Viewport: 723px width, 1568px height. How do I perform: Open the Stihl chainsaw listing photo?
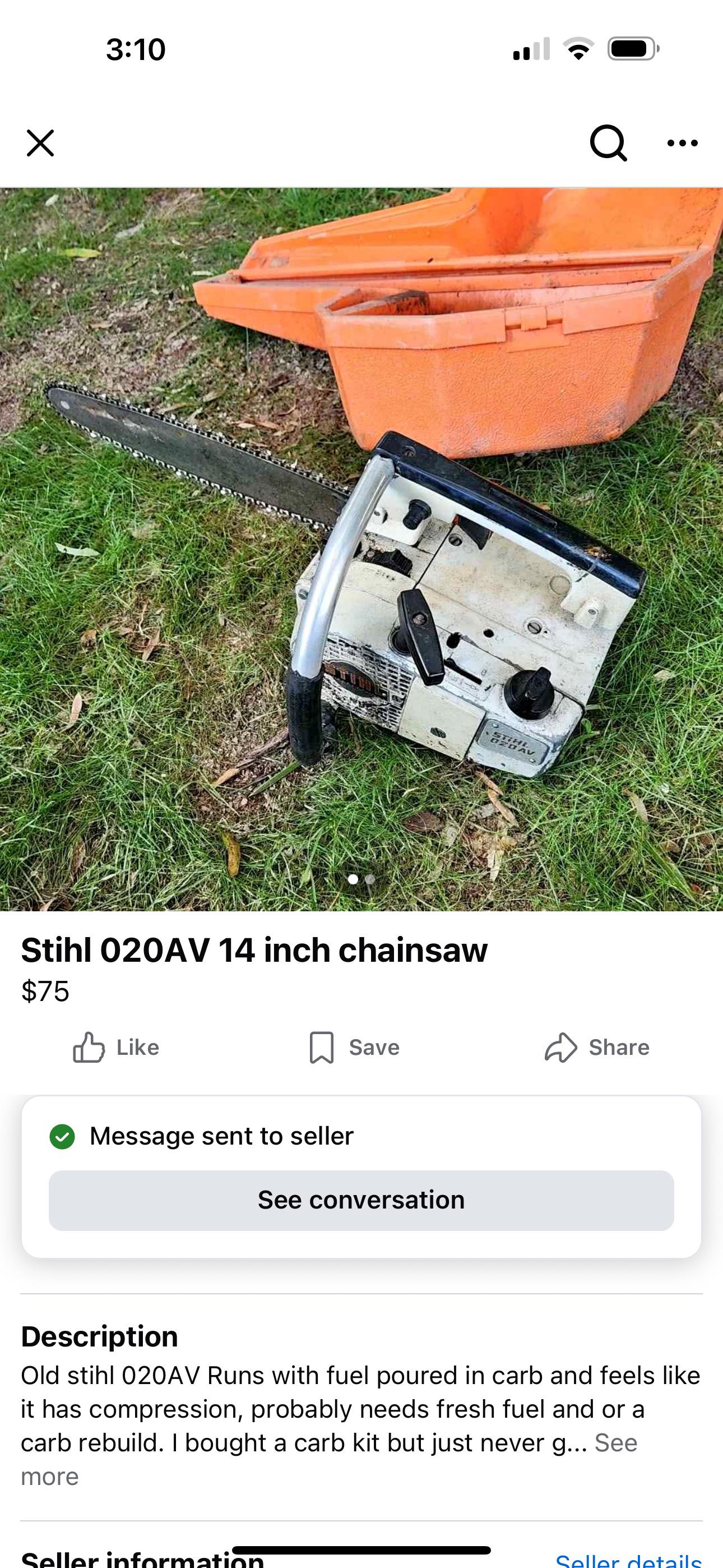[361, 549]
